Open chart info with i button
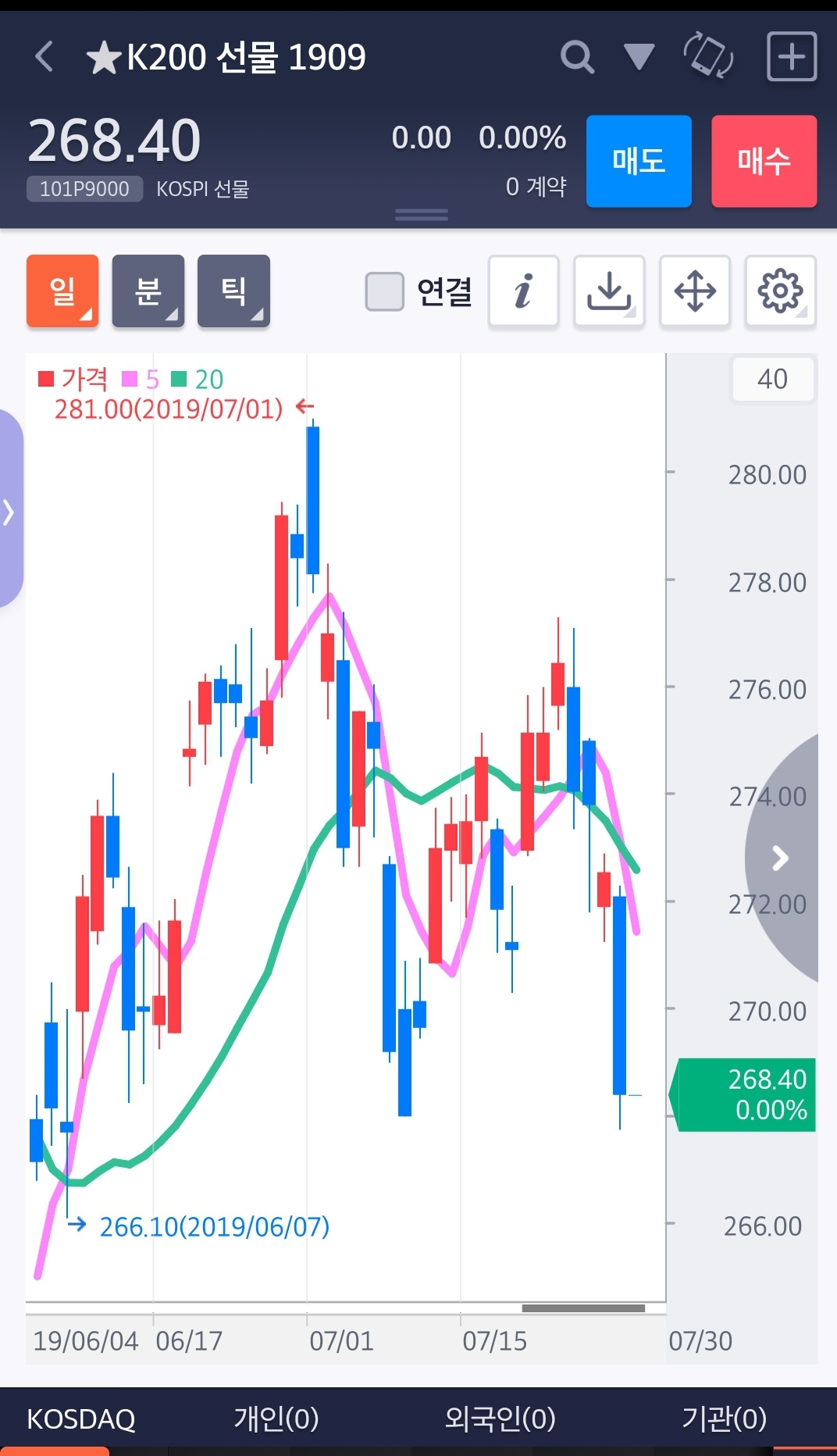Image resolution: width=837 pixels, height=1456 pixels. point(523,291)
